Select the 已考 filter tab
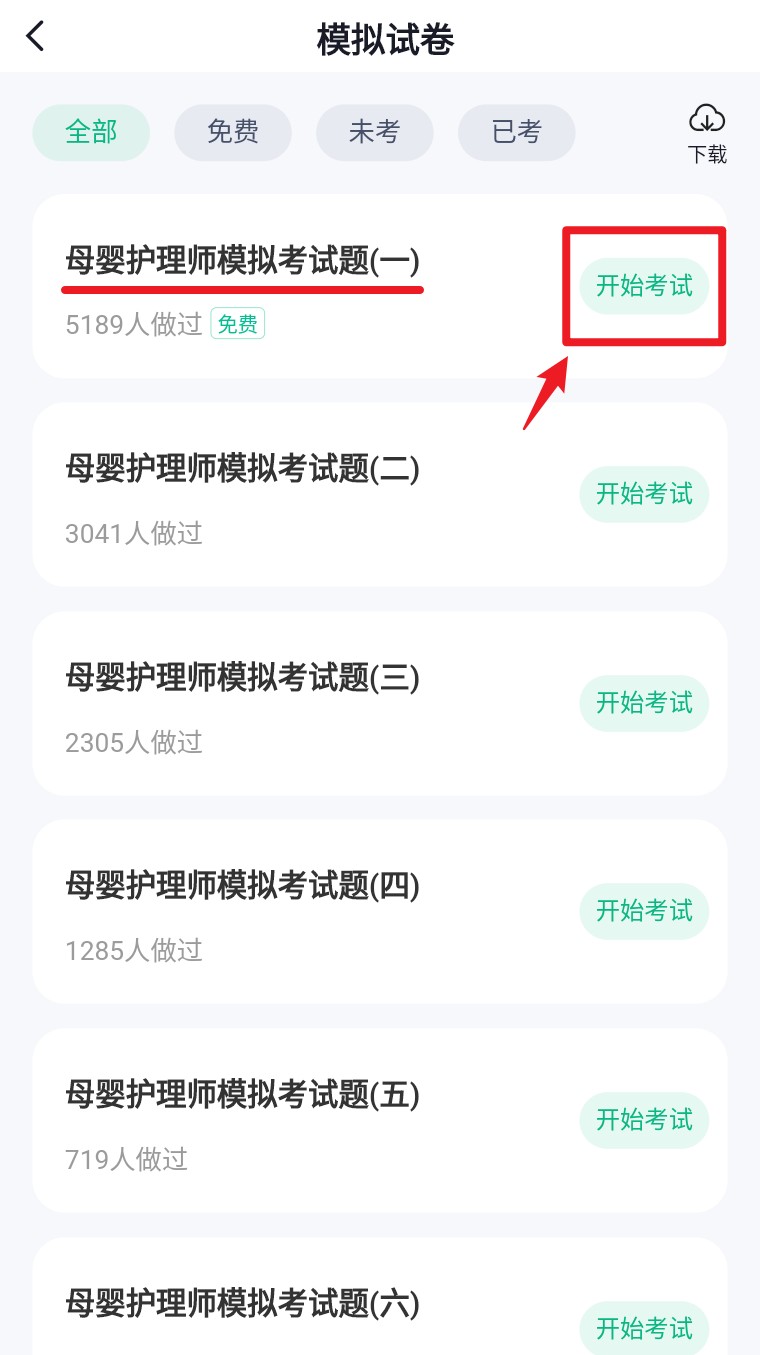The image size is (760, 1355). click(516, 131)
